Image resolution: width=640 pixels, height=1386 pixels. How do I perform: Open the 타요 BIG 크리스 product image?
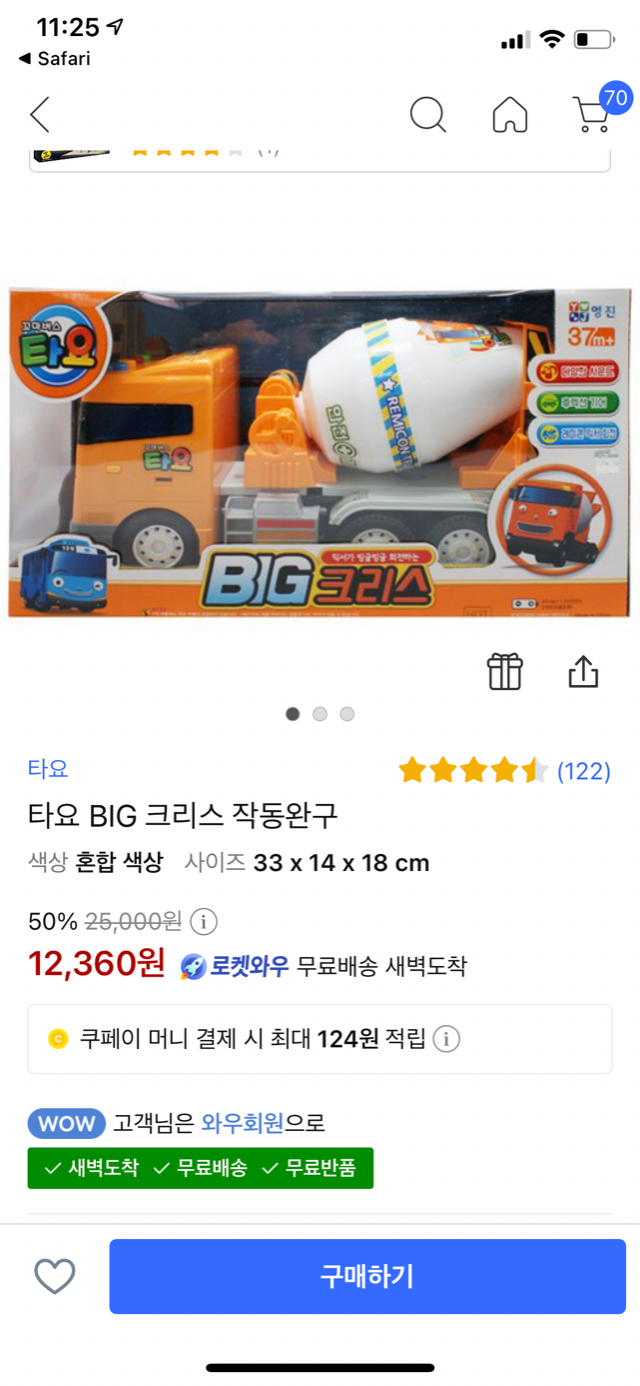(x=320, y=452)
